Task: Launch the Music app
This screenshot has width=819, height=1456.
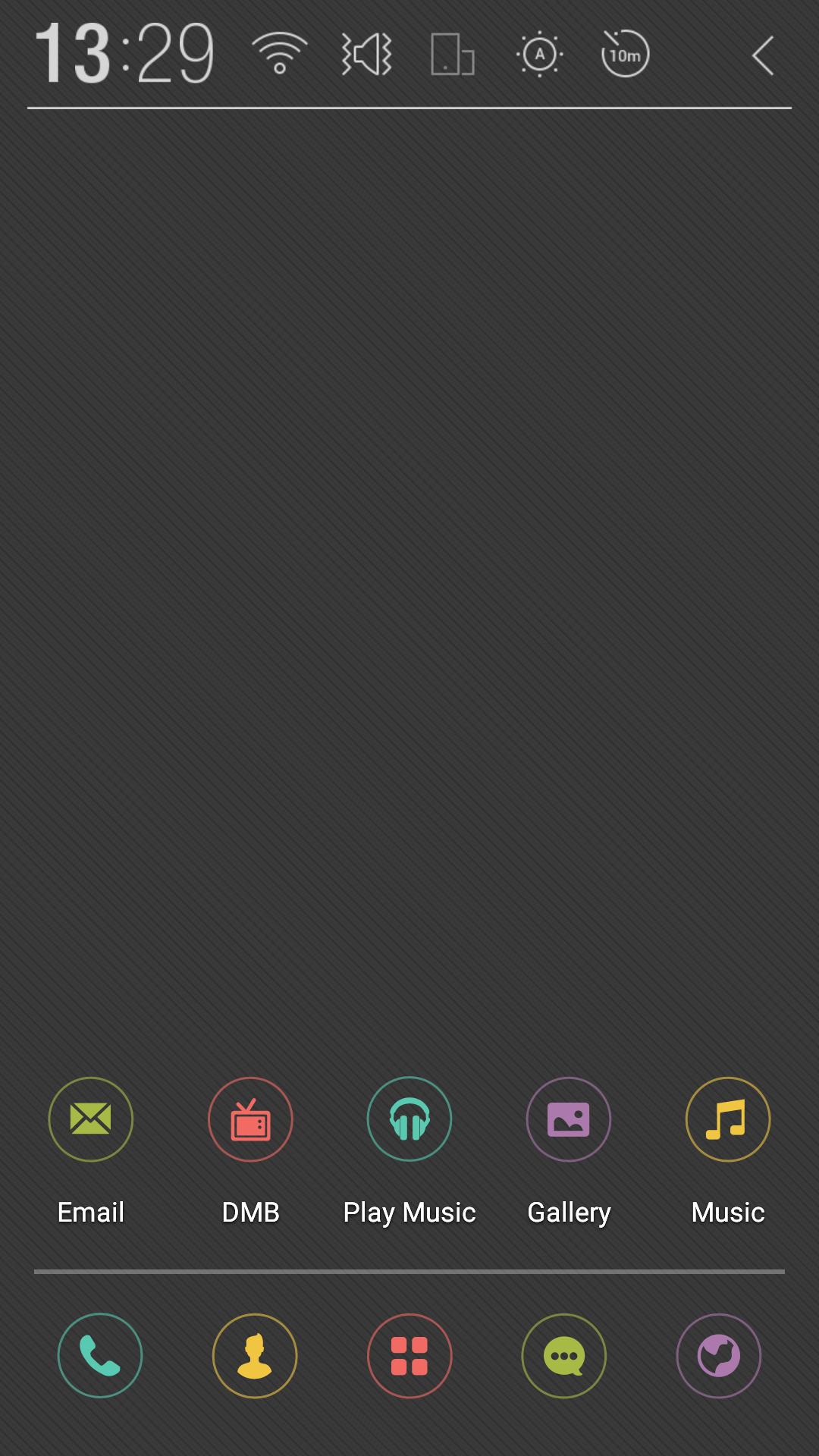Action: pyautogui.click(x=728, y=1119)
